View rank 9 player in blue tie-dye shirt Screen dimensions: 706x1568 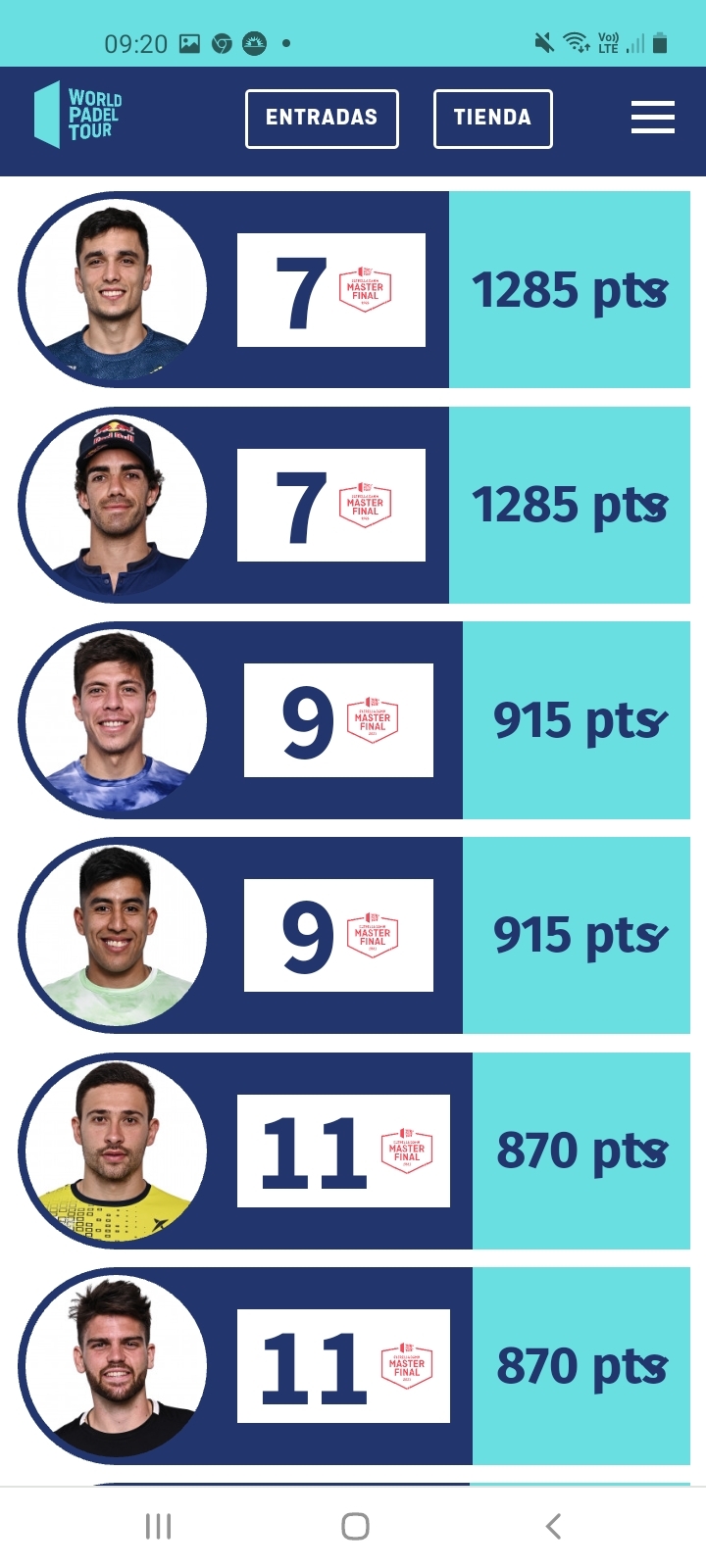115,720
